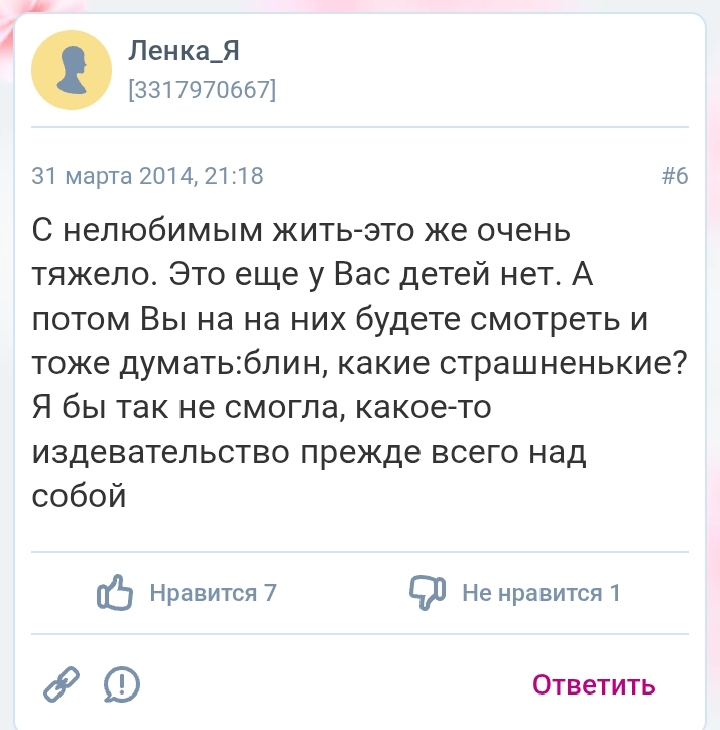
Task: Copy the comment link icon
Action: coord(61,684)
